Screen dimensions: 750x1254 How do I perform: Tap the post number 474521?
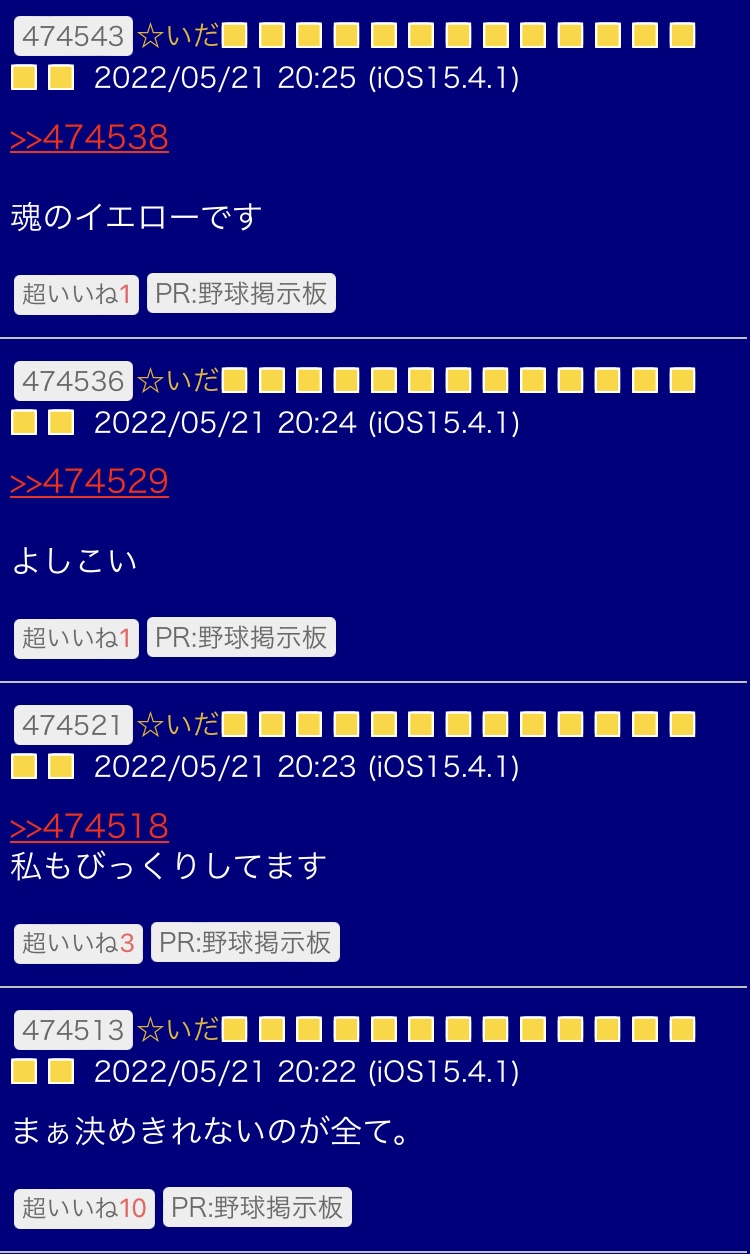coord(73,725)
